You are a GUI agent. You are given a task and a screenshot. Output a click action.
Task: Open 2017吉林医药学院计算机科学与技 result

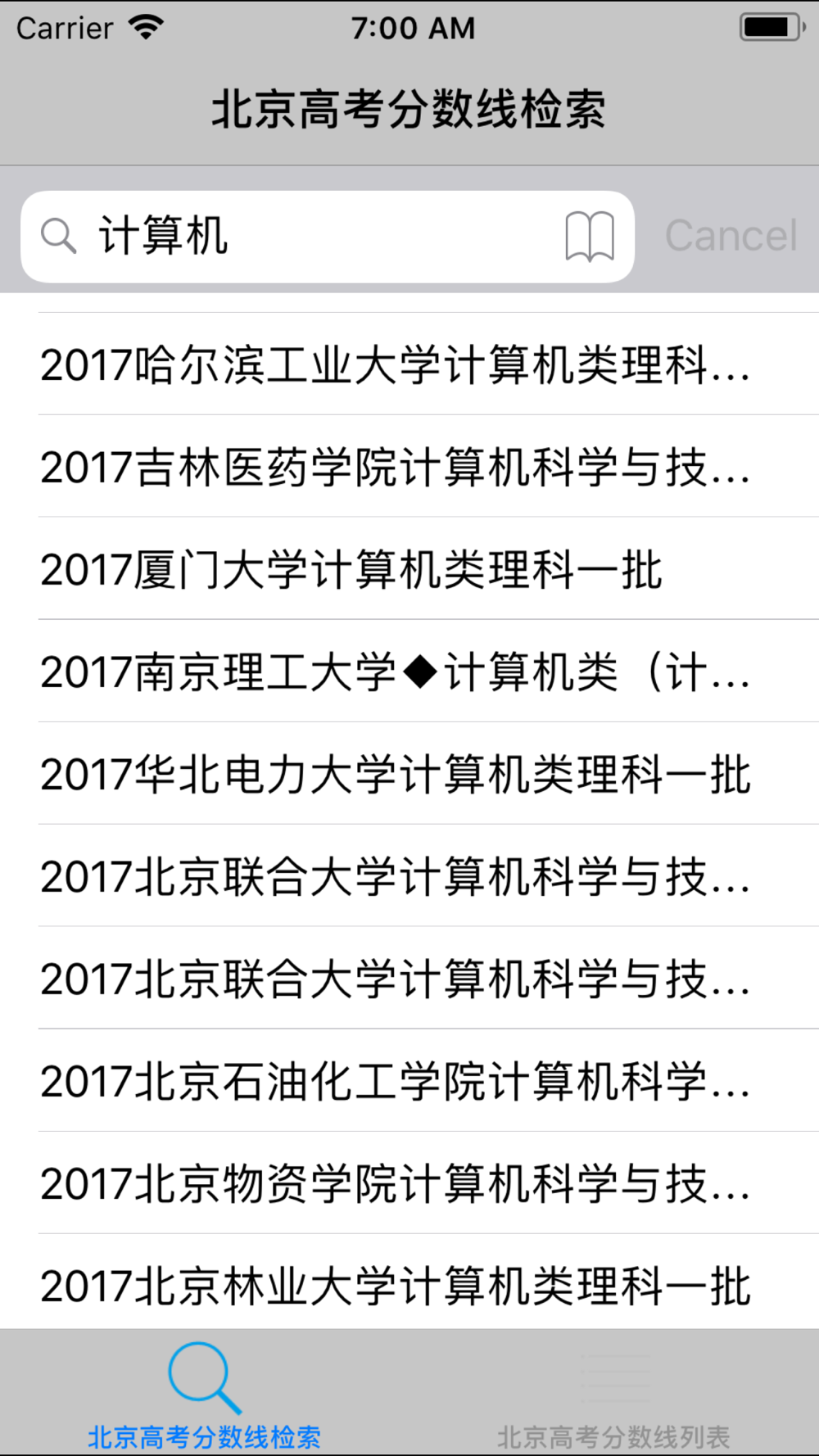[x=409, y=467]
